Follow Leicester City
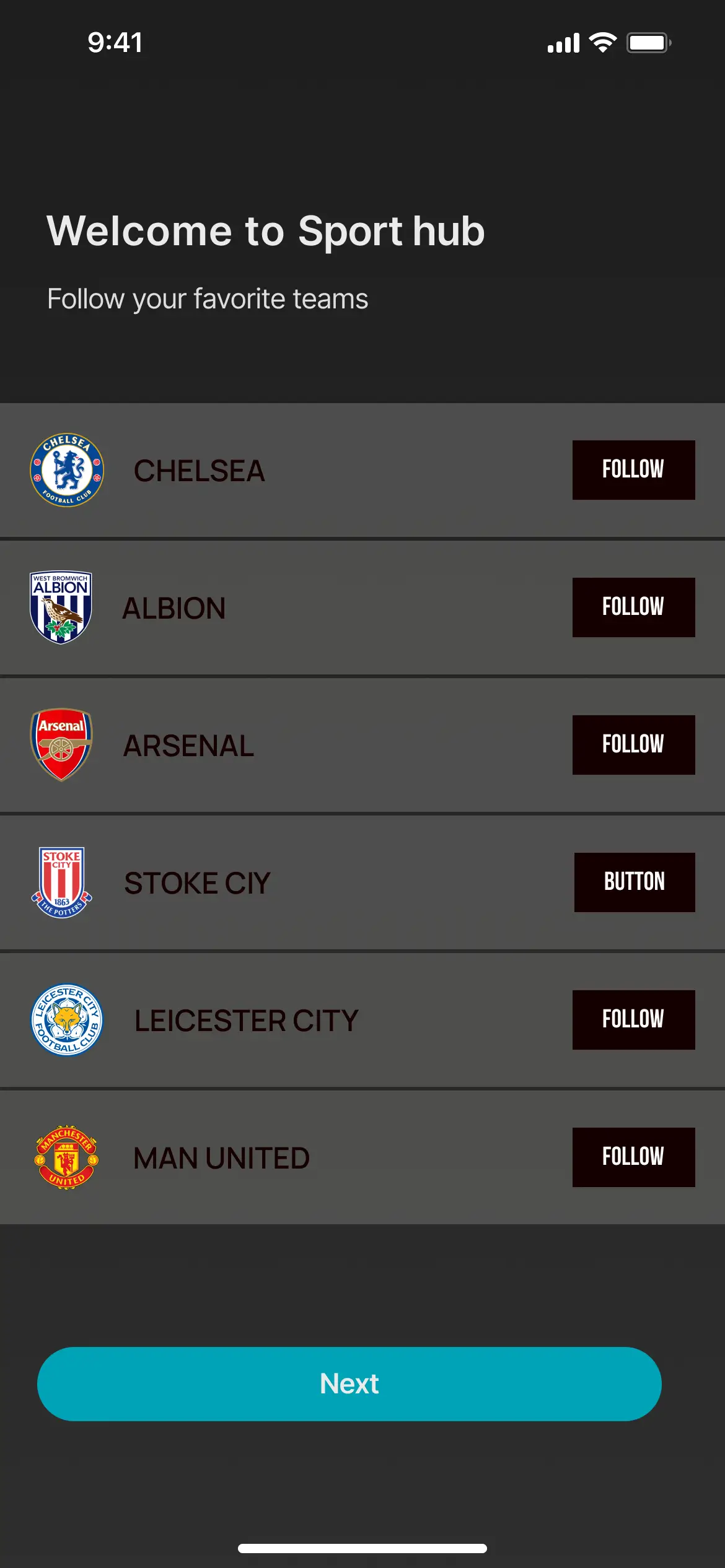Screen dimensions: 725x1568 633,1020
